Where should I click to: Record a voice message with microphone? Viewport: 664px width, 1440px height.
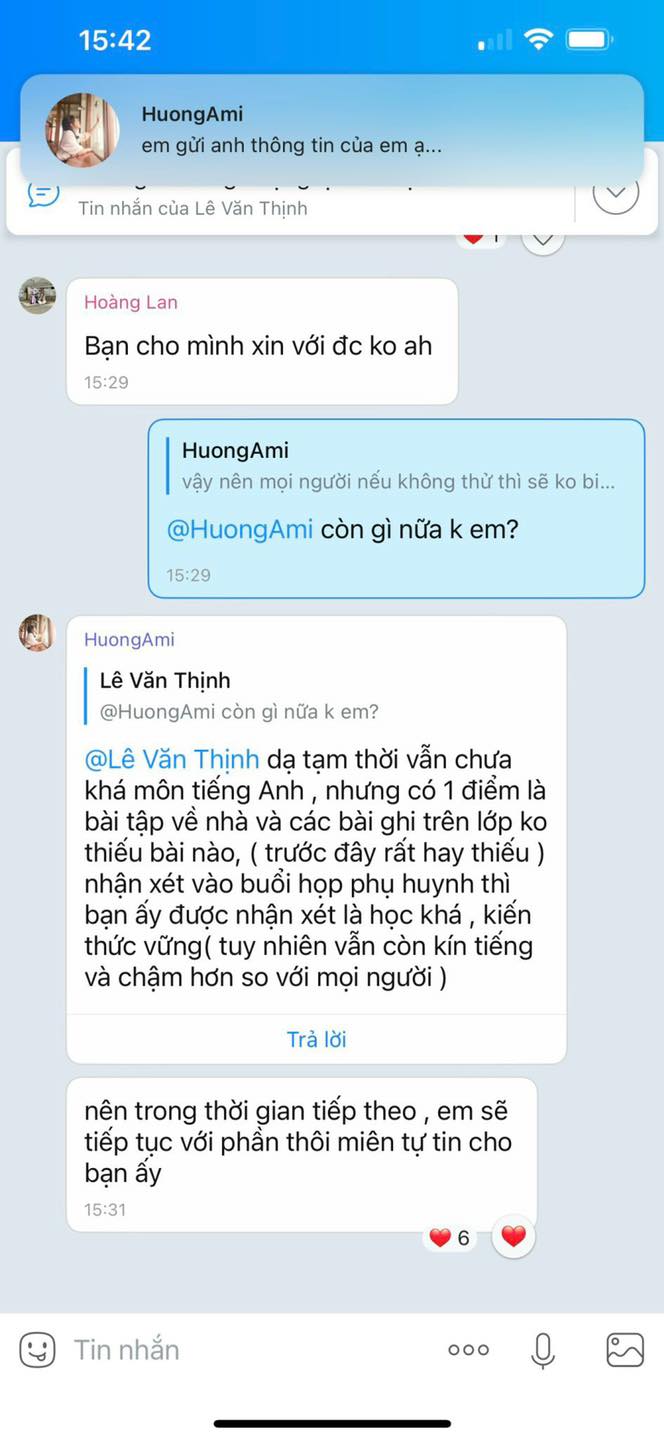(x=542, y=1350)
